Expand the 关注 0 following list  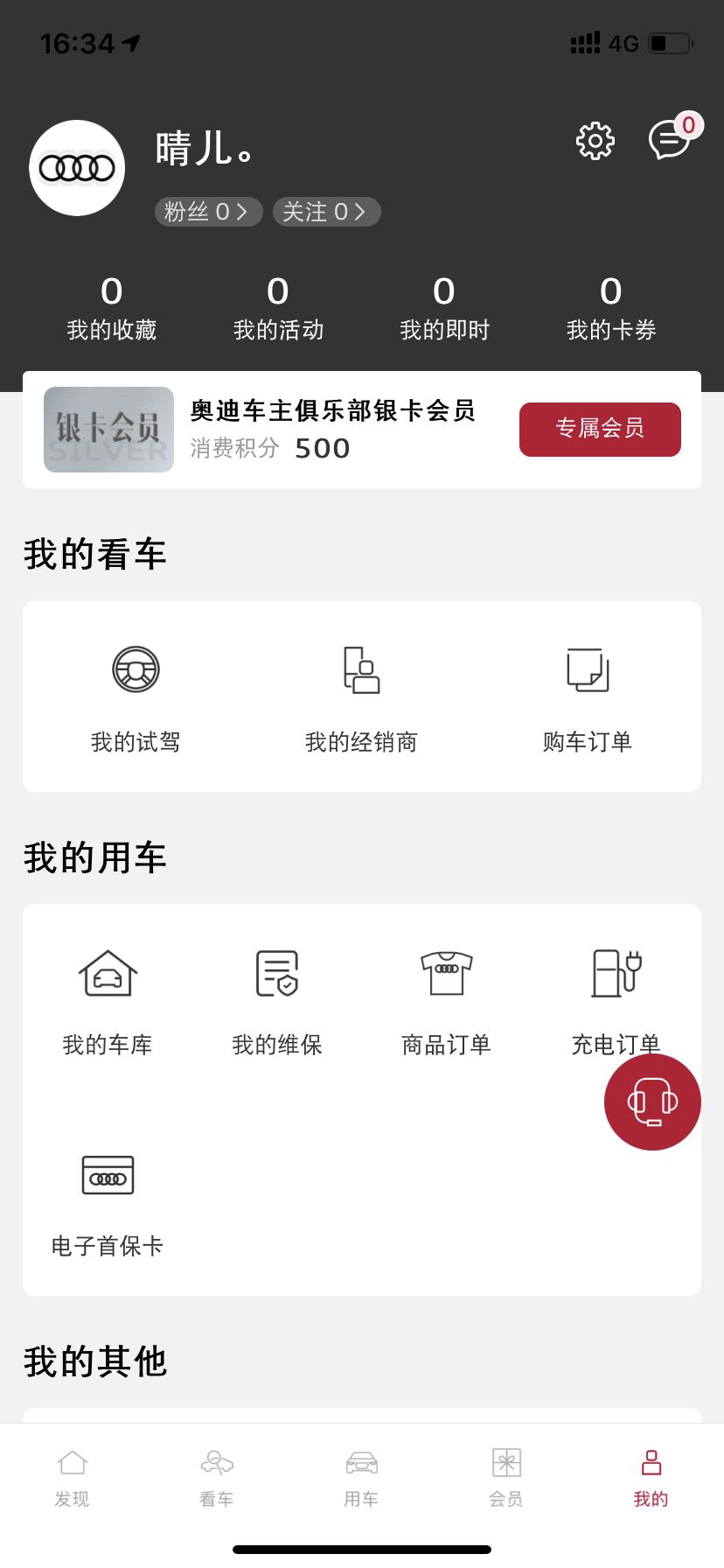[x=325, y=212]
